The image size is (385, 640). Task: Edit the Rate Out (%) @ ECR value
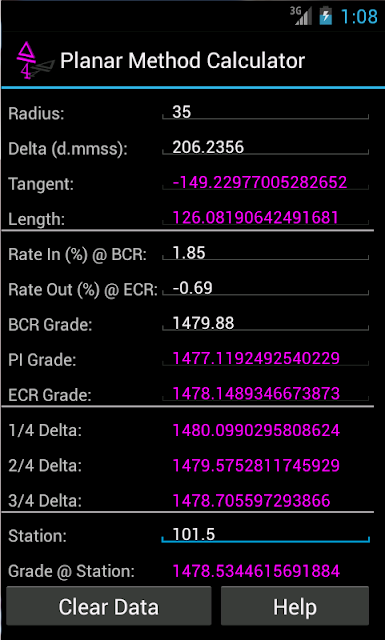pos(265,288)
